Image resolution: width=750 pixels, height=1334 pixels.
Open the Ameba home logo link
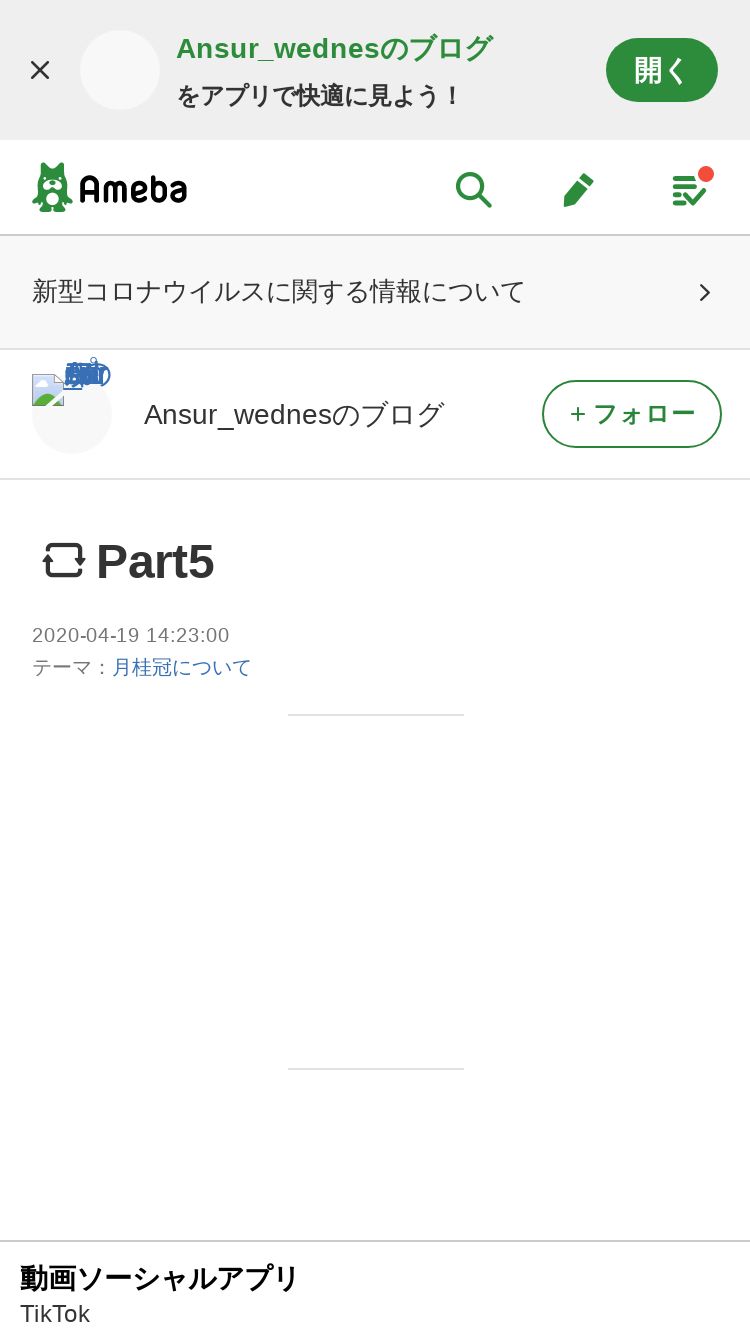pos(110,187)
